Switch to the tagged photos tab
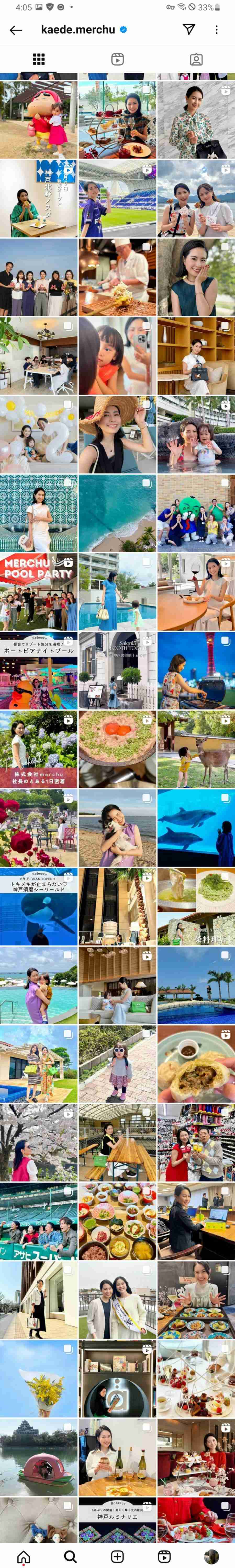235x1568 pixels. tap(196, 59)
